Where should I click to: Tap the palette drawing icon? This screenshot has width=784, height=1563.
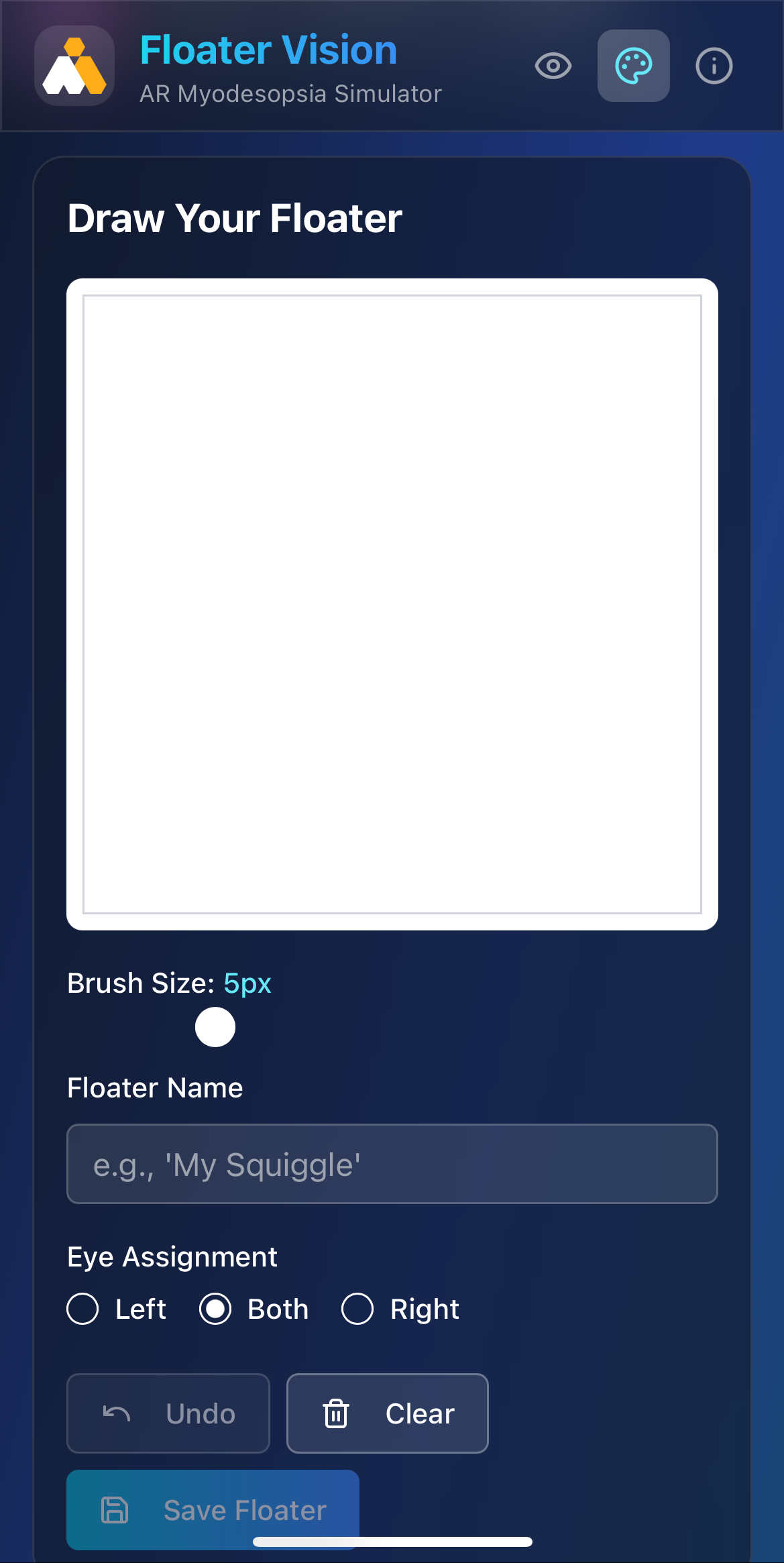pos(633,66)
